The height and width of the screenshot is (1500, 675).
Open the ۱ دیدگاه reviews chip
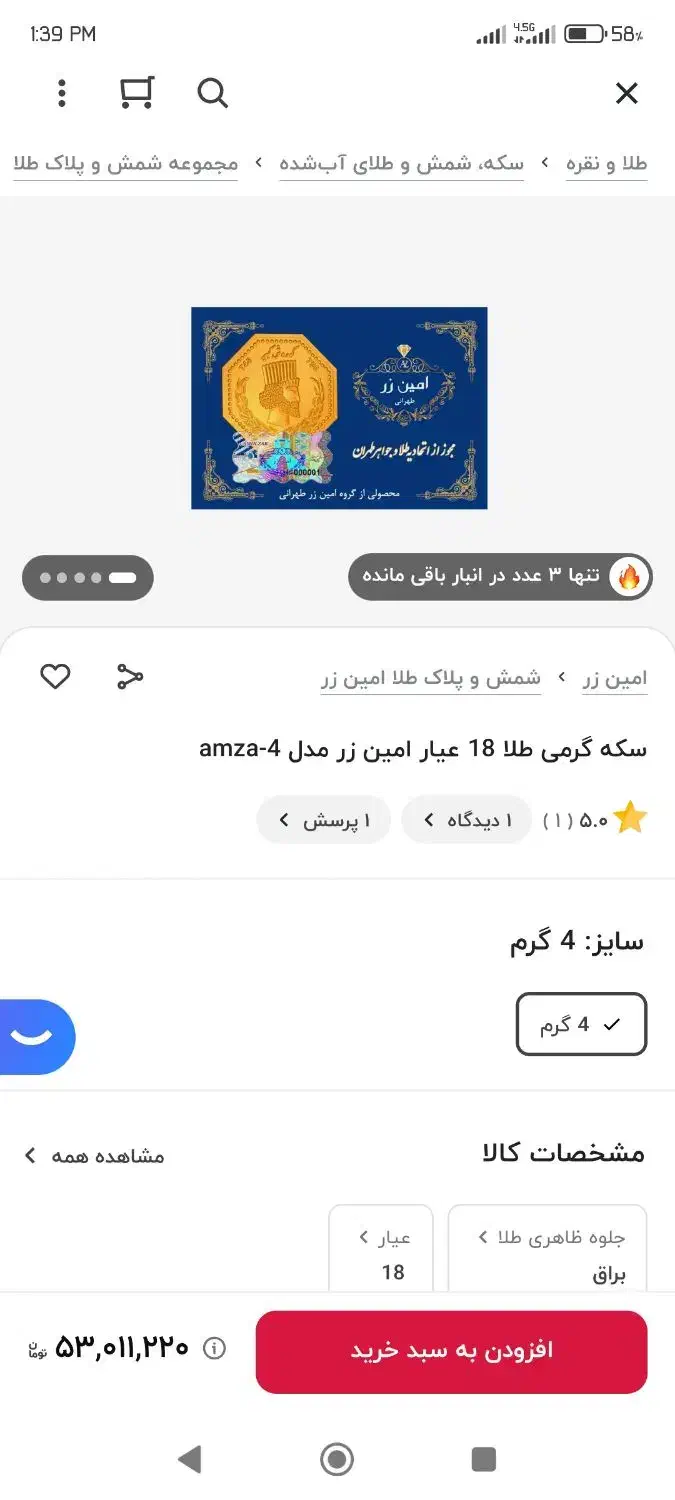[x=467, y=820]
